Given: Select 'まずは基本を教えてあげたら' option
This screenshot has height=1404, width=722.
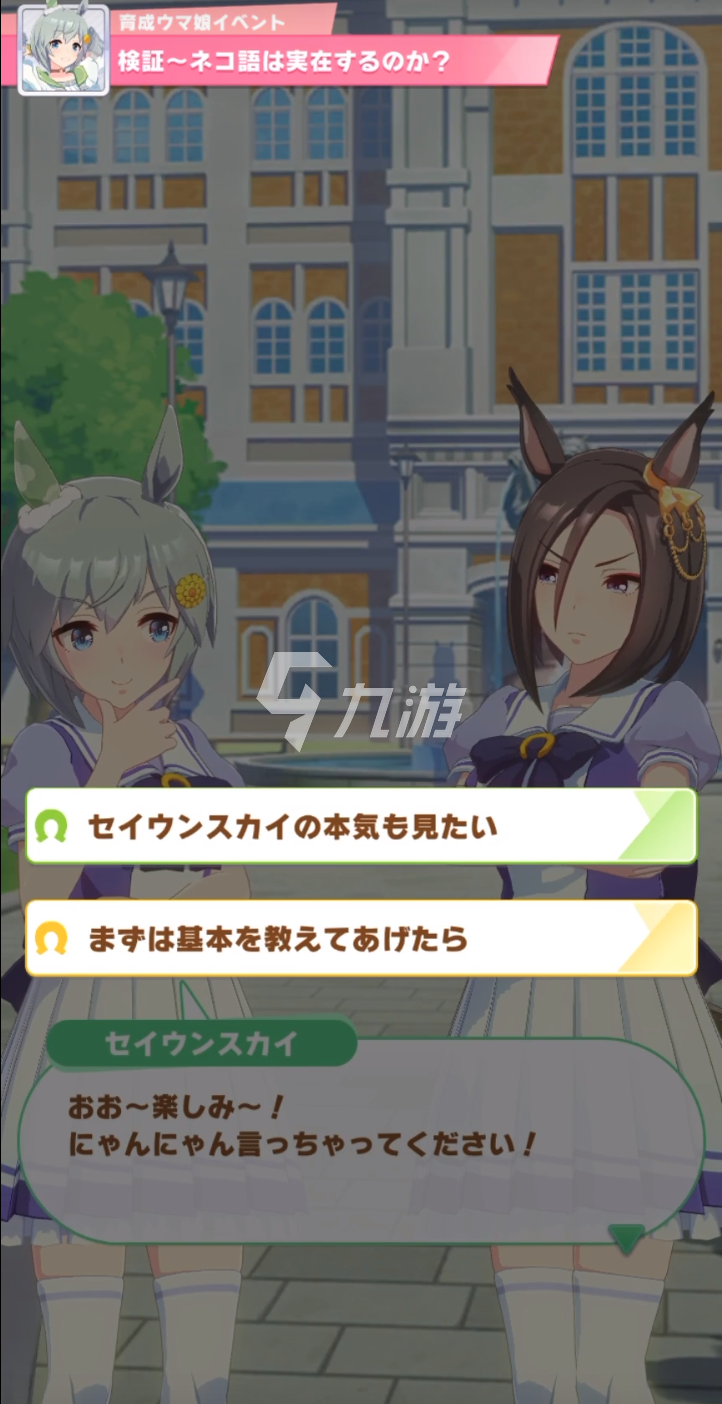Looking at the screenshot, I should tap(360, 938).
